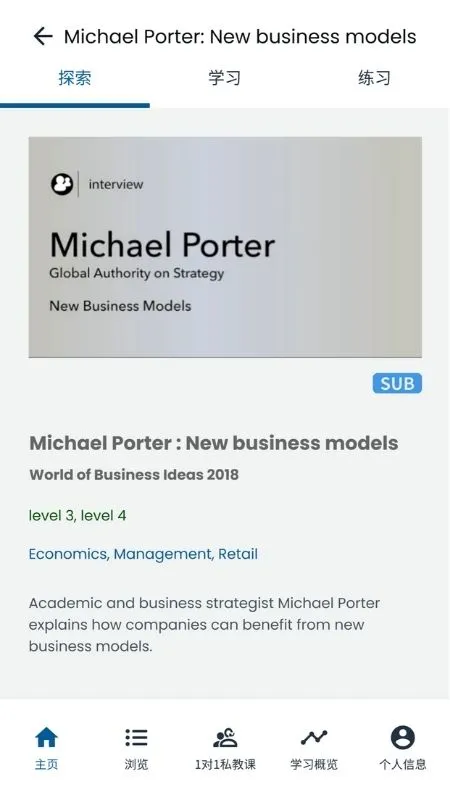The image size is (450, 800).
Task: Open the 主页 home tab
Action: 46,748
